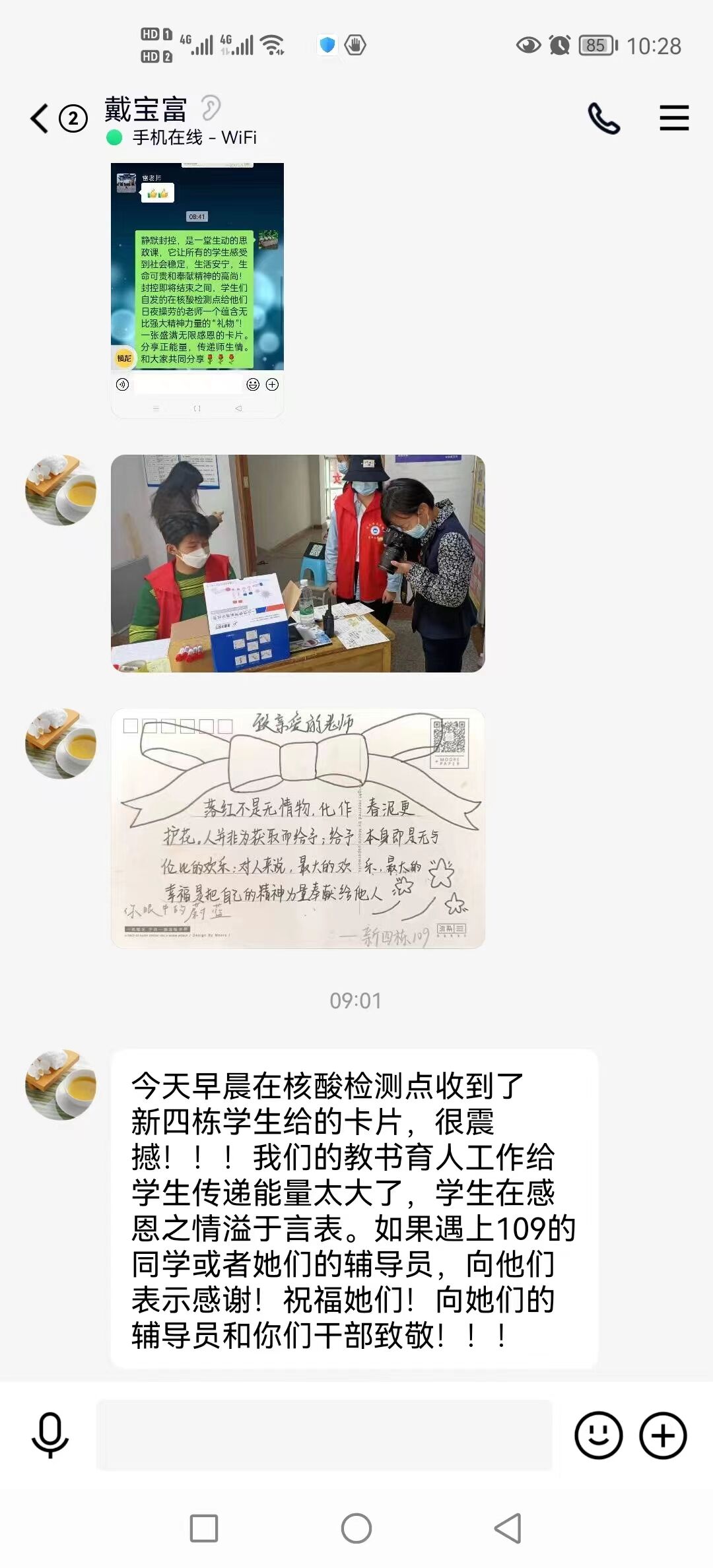
Task: Start a voice call with 戴宝富
Action: [x=603, y=119]
